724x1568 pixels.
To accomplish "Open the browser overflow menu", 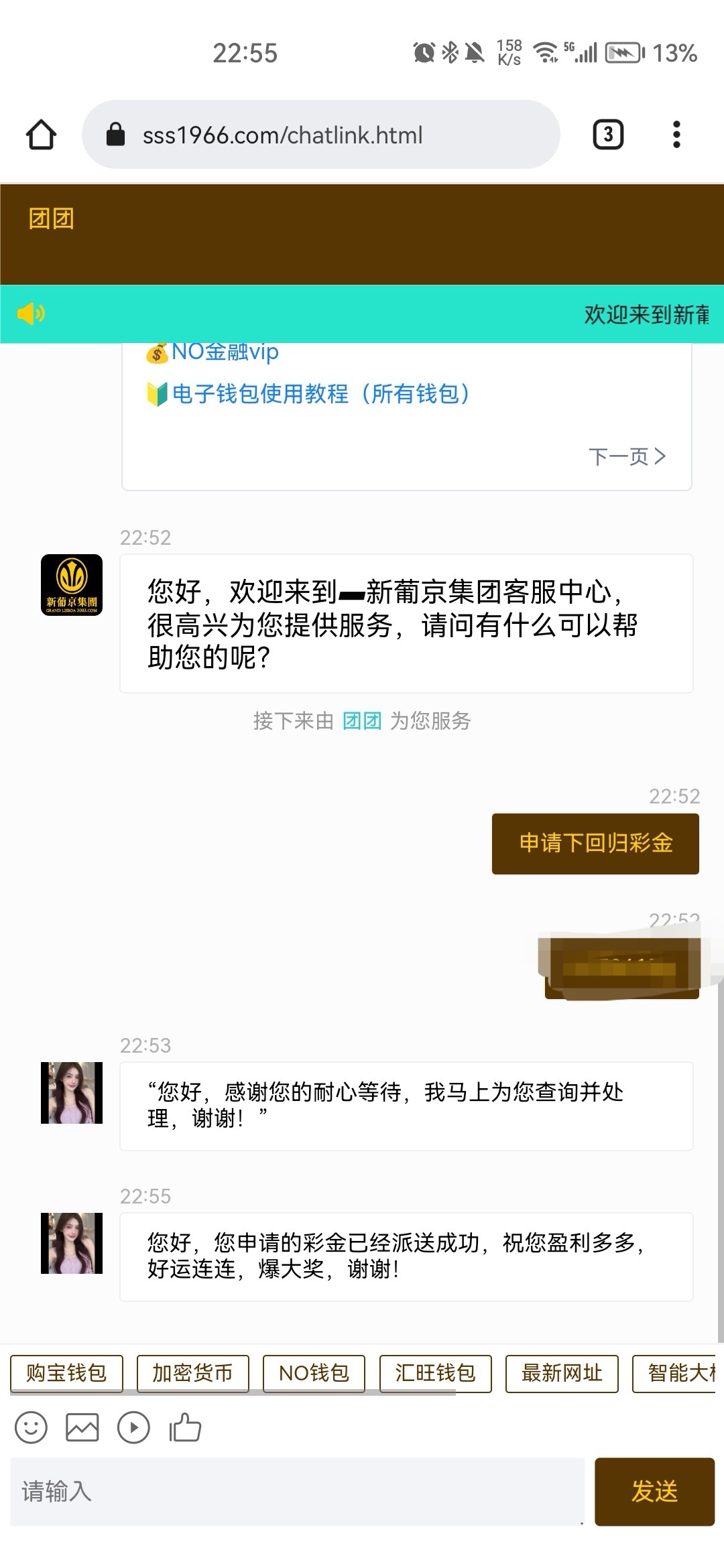I will click(676, 135).
